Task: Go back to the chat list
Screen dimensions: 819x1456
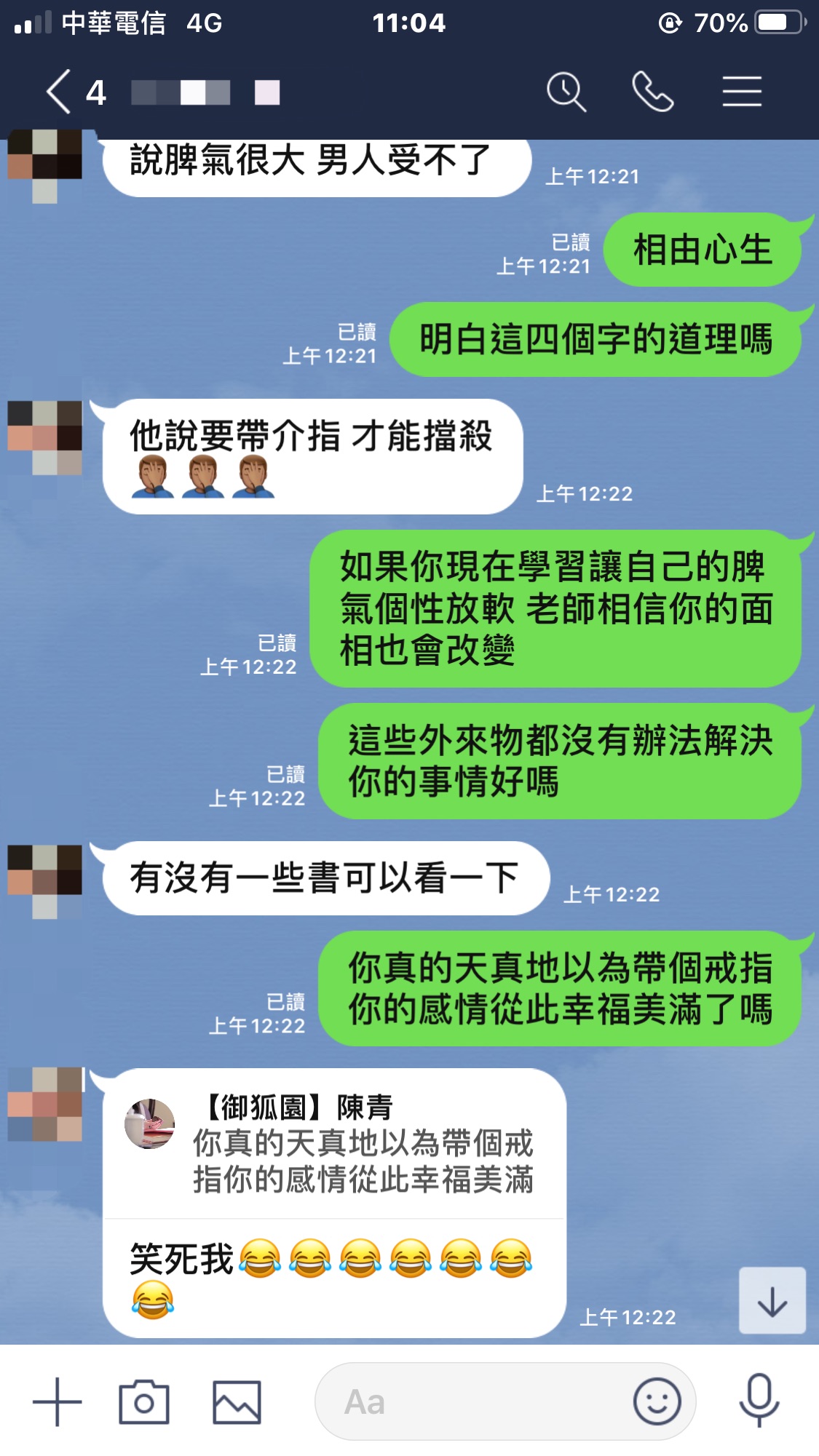Action: tap(60, 92)
